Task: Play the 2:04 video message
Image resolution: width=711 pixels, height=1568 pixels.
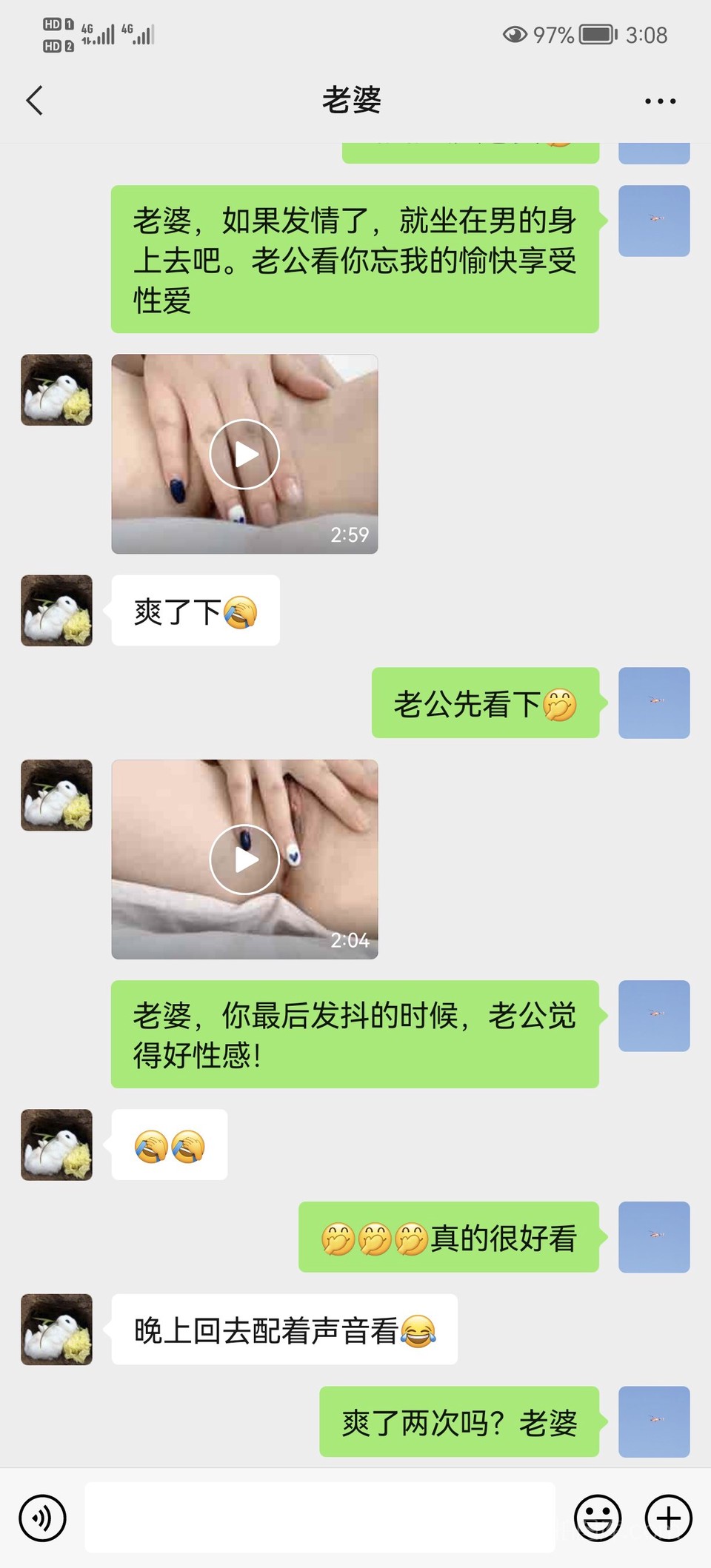Action: (244, 859)
